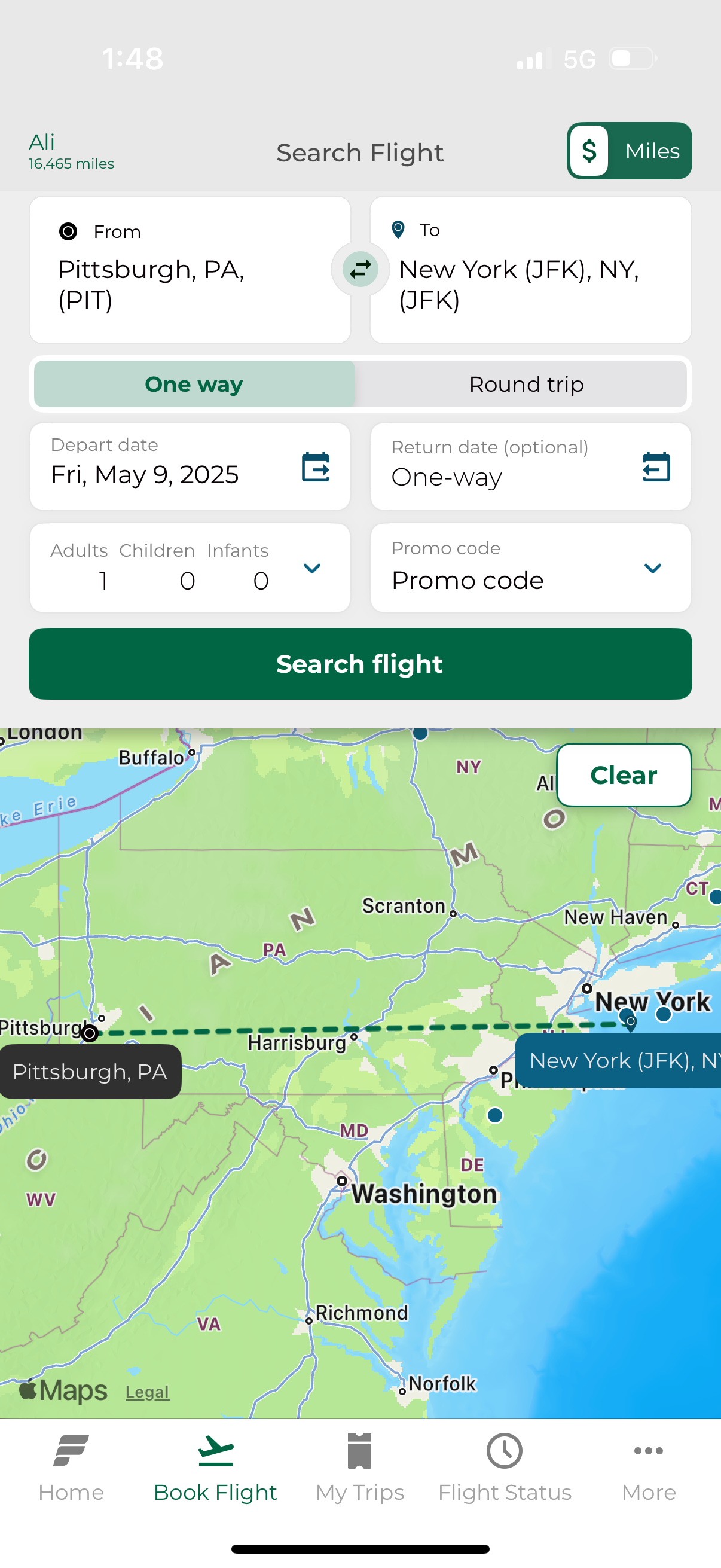Screen dimensions: 721x1568
Task: Switch to Round trip option
Action: click(x=526, y=383)
